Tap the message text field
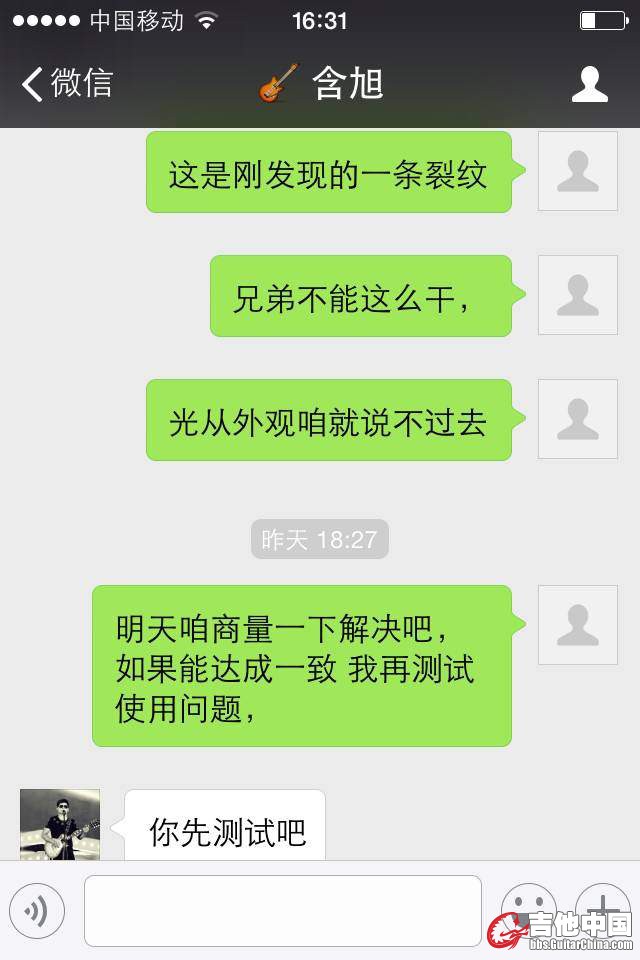Screen dimensions: 640x960 tap(283, 911)
